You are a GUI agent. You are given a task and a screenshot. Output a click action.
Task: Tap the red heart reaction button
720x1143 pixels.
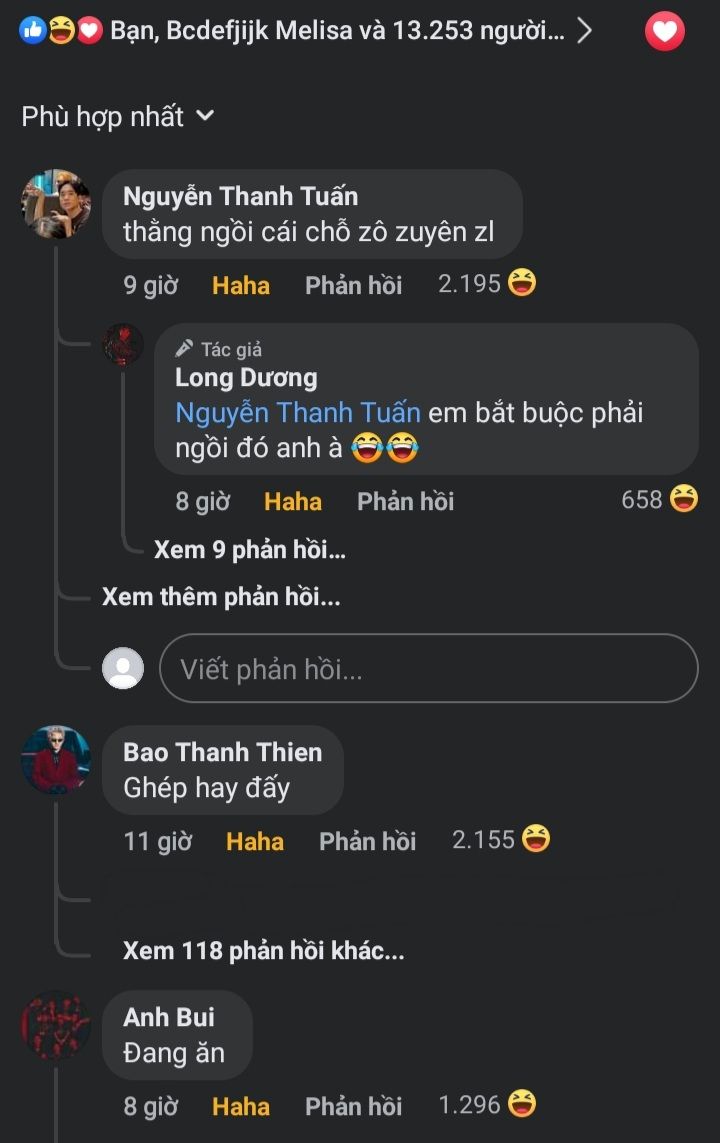664,32
